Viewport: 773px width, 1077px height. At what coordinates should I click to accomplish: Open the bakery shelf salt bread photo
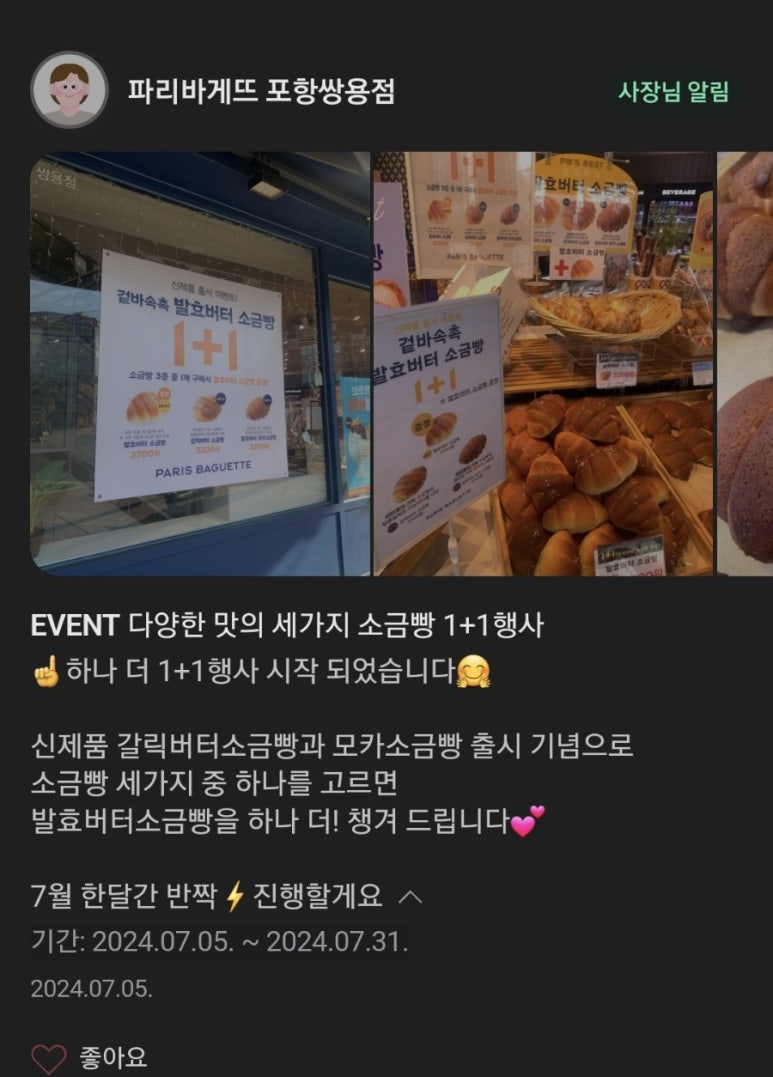543,364
